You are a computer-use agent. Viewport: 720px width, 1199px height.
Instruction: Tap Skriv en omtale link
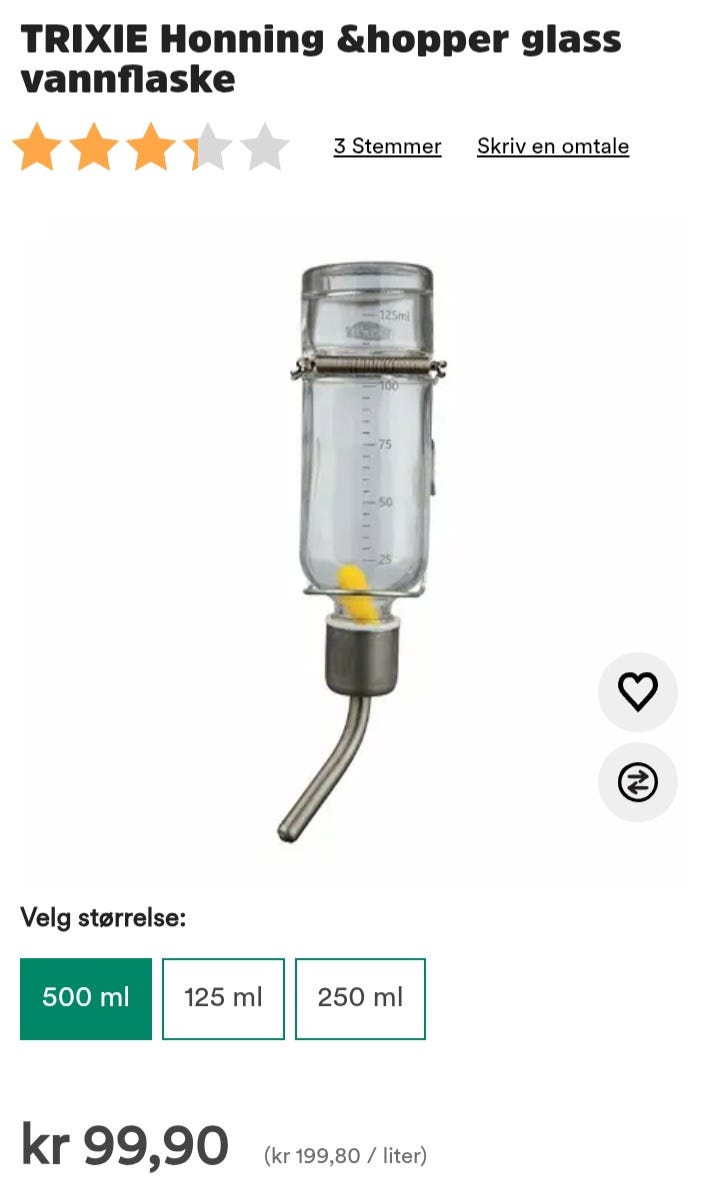(x=553, y=146)
